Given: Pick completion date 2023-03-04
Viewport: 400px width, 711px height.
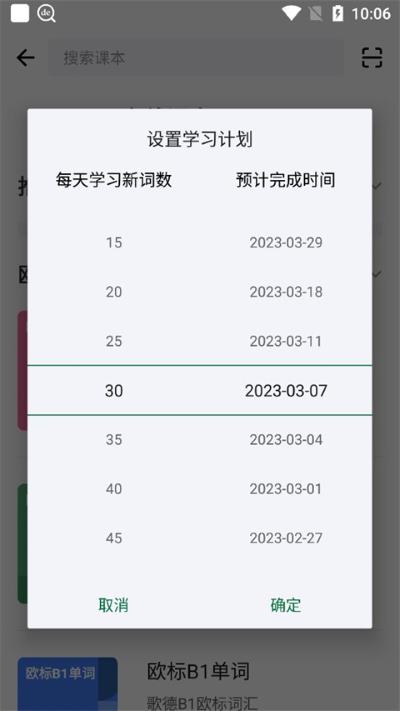Looking at the screenshot, I should [286, 439].
